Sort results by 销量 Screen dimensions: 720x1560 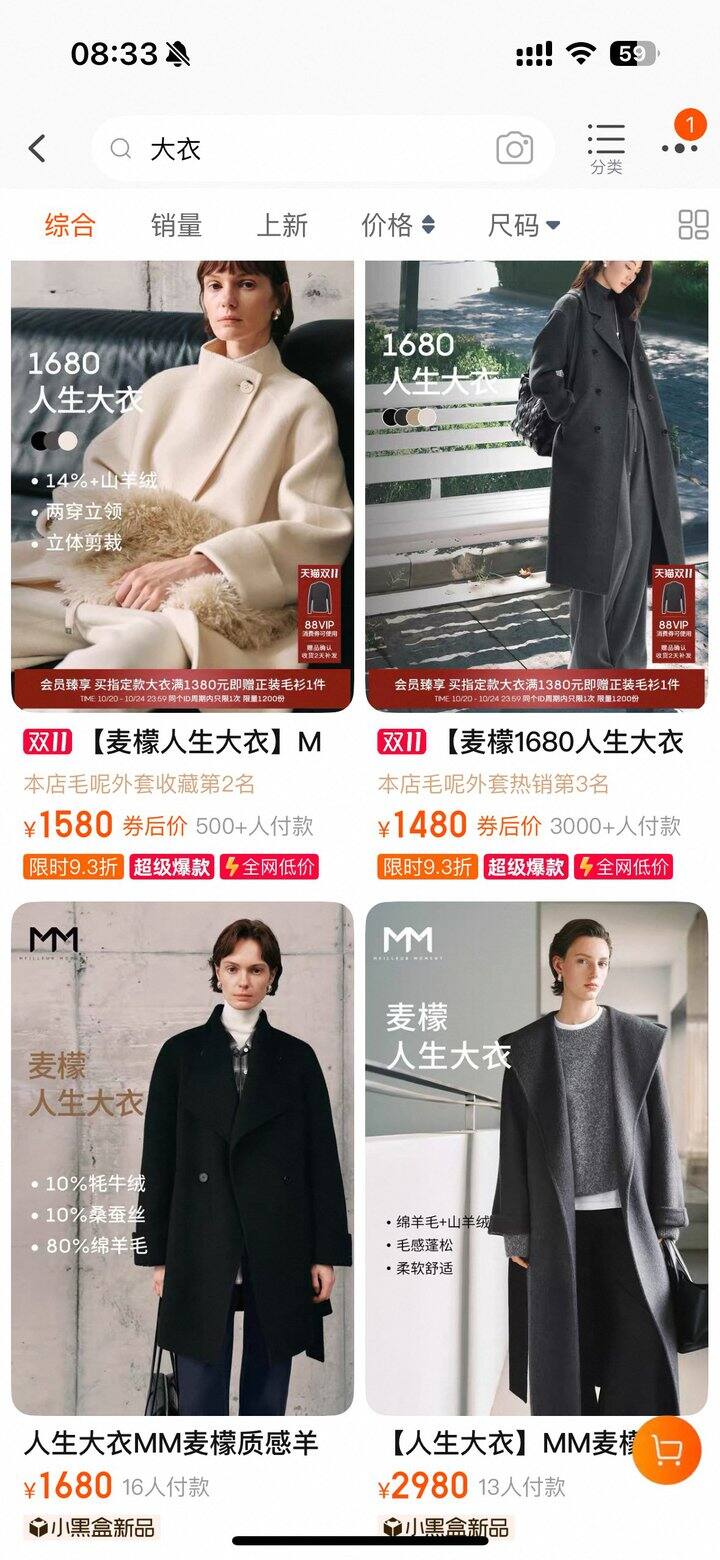176,225
